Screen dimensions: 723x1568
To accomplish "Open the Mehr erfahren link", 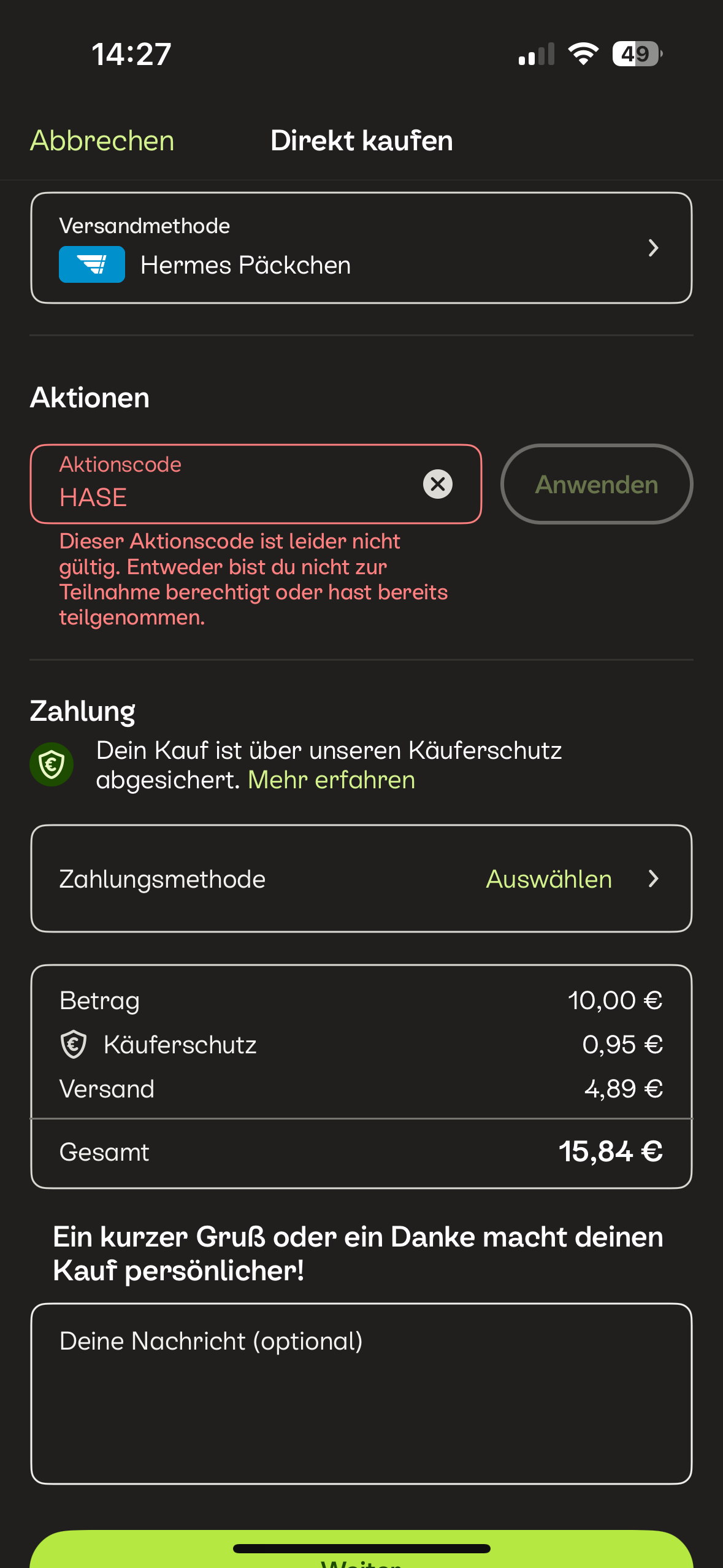I will [331, 780].
